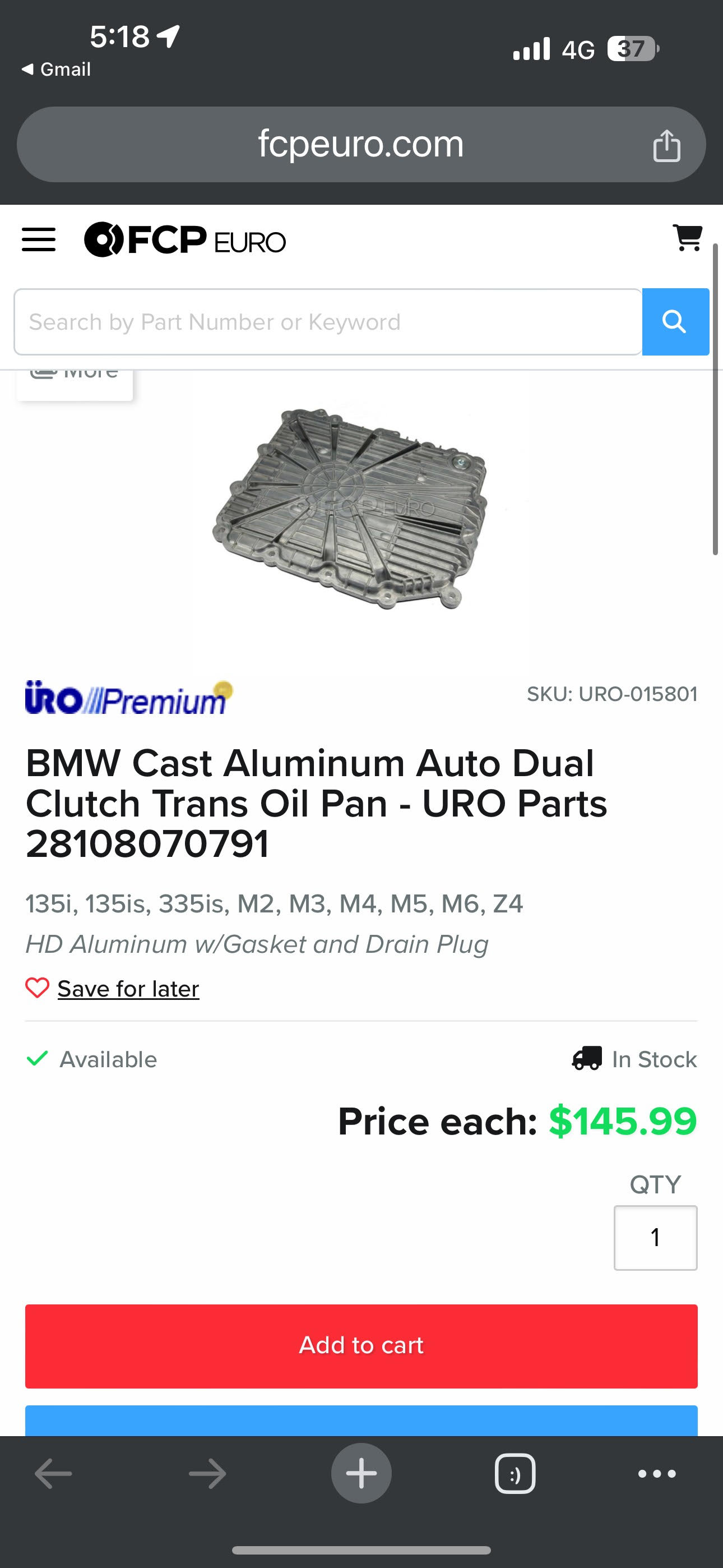Add the oil pan to cart
The image size is (723, 1568).
point(361,1346)
